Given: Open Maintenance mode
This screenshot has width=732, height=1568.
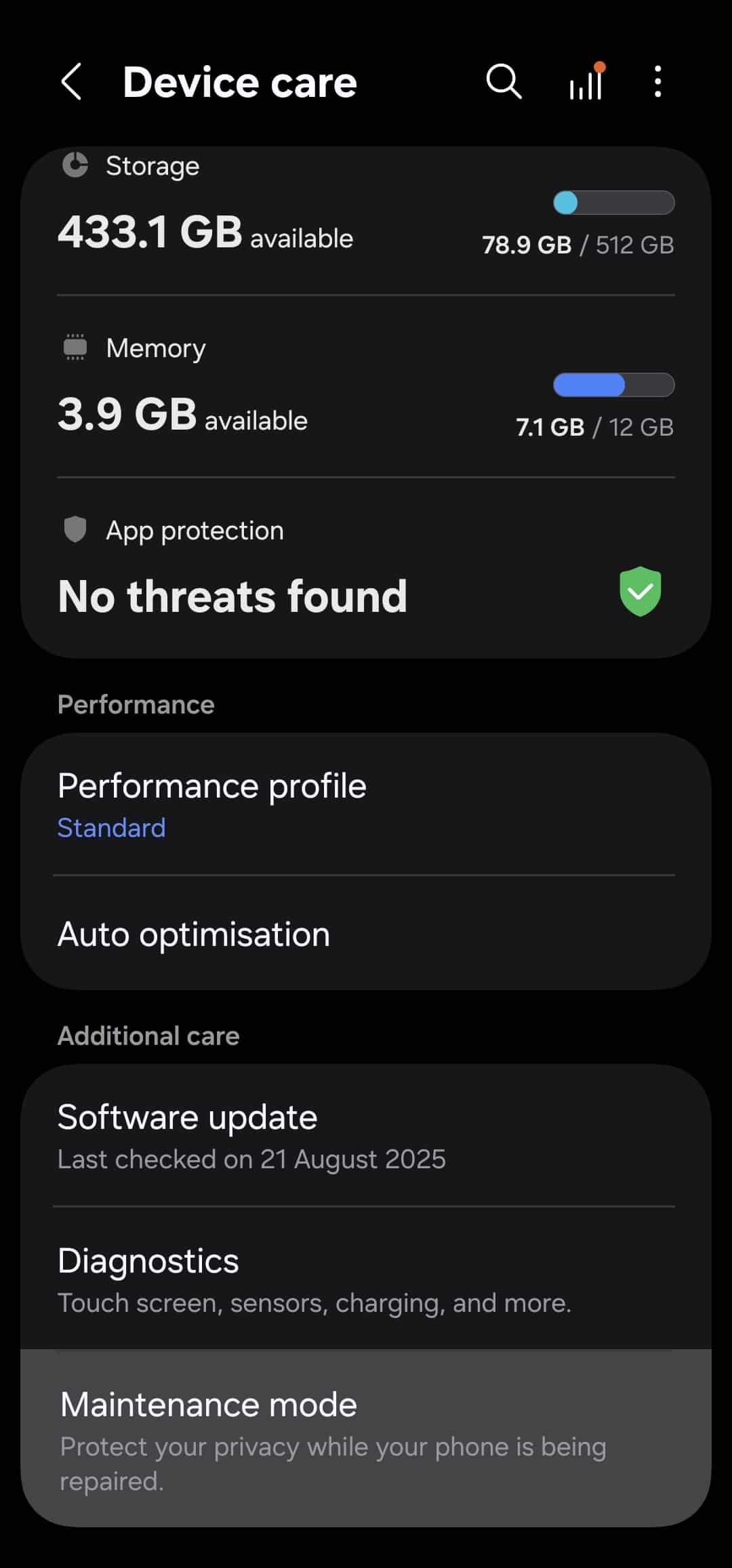Looking at the screenshot, I should pyautogui.click(x=366, y=1438).
